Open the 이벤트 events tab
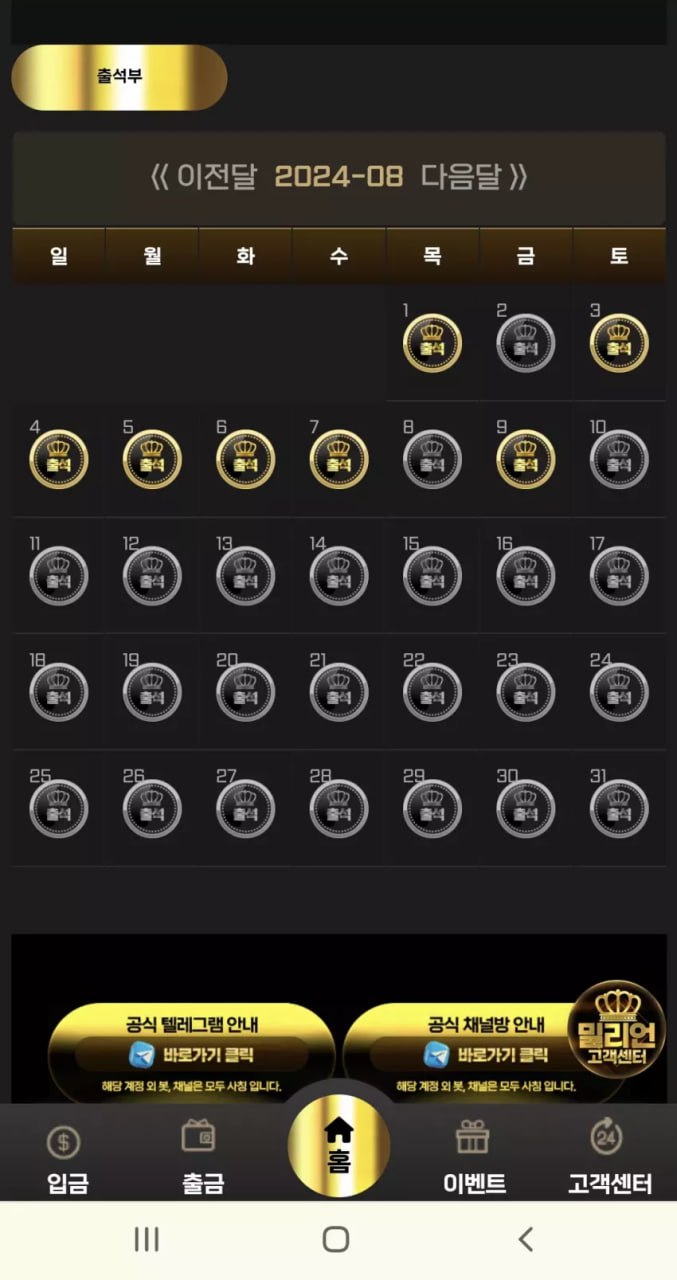 coord(473,1158)
